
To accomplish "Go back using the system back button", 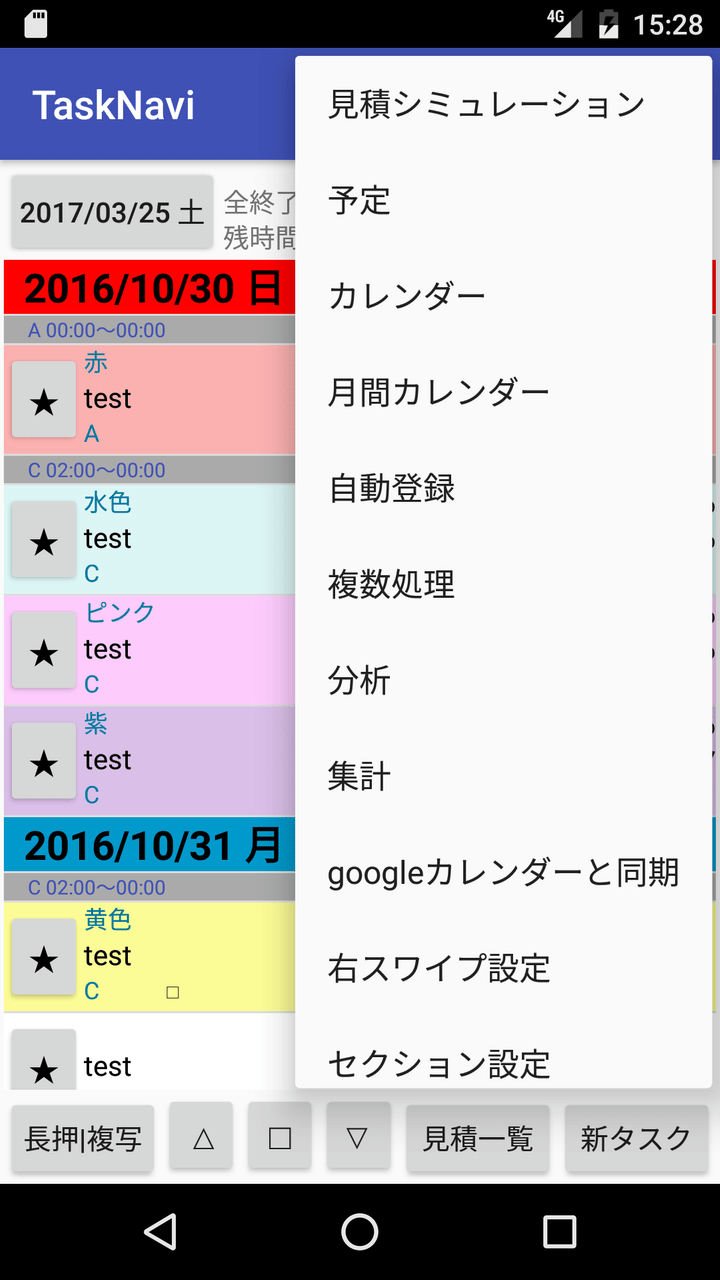I will (160, 1232).
